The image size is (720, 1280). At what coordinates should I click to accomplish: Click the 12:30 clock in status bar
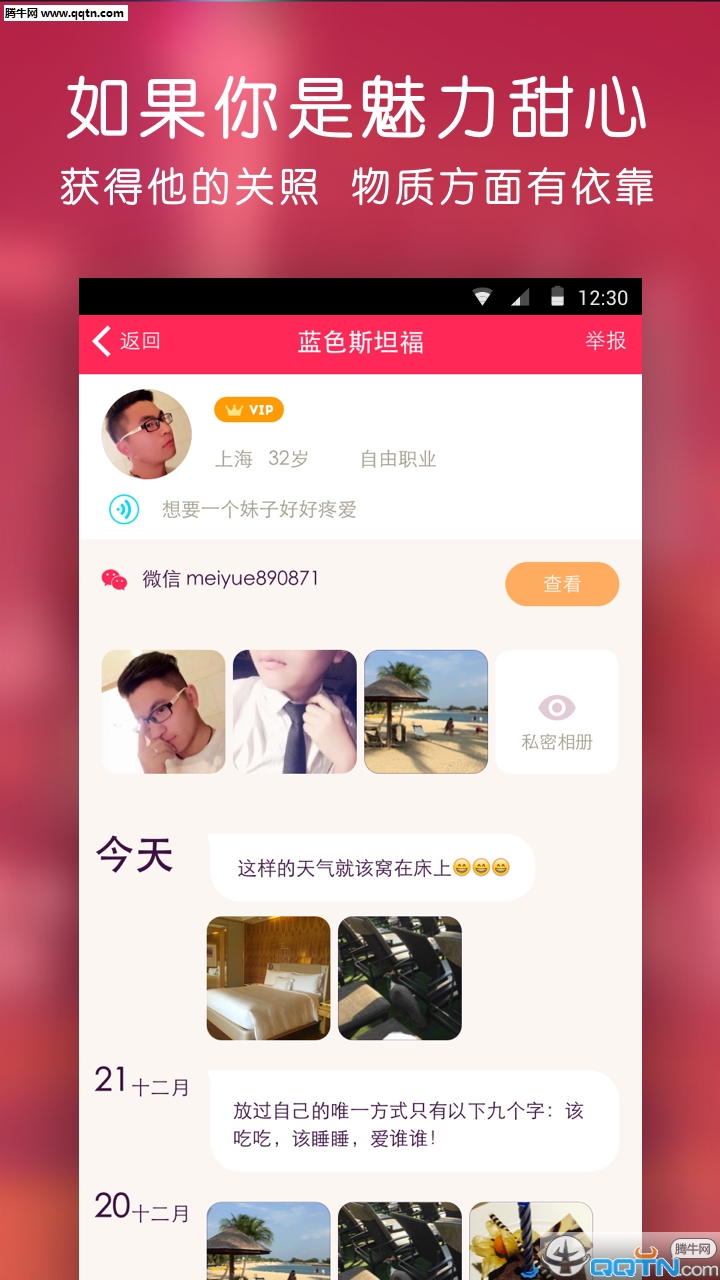pos(604,297)
